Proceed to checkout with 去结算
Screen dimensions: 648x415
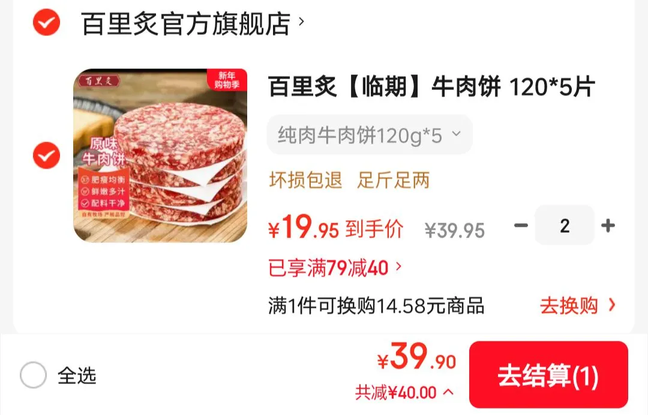pos(548,375)
